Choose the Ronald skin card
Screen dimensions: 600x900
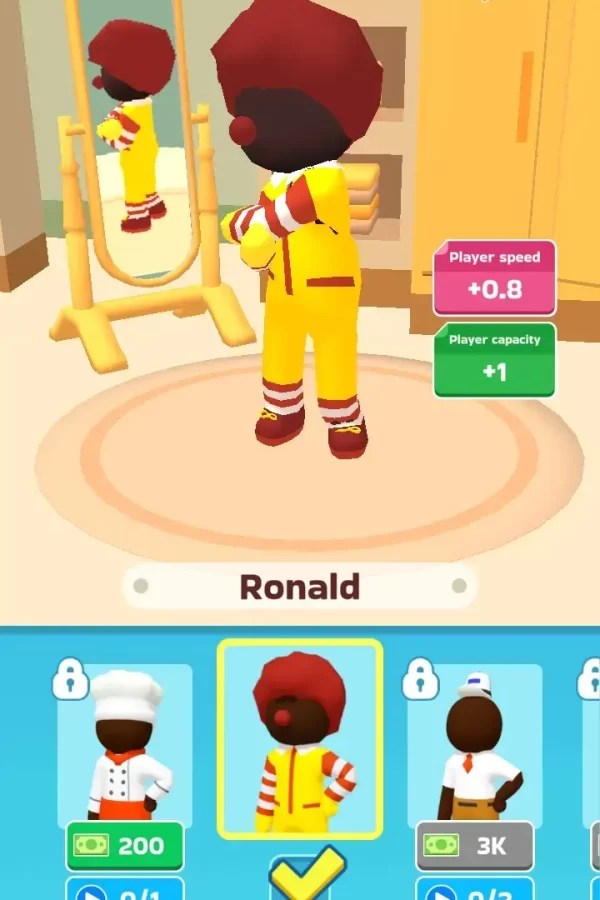300,740
